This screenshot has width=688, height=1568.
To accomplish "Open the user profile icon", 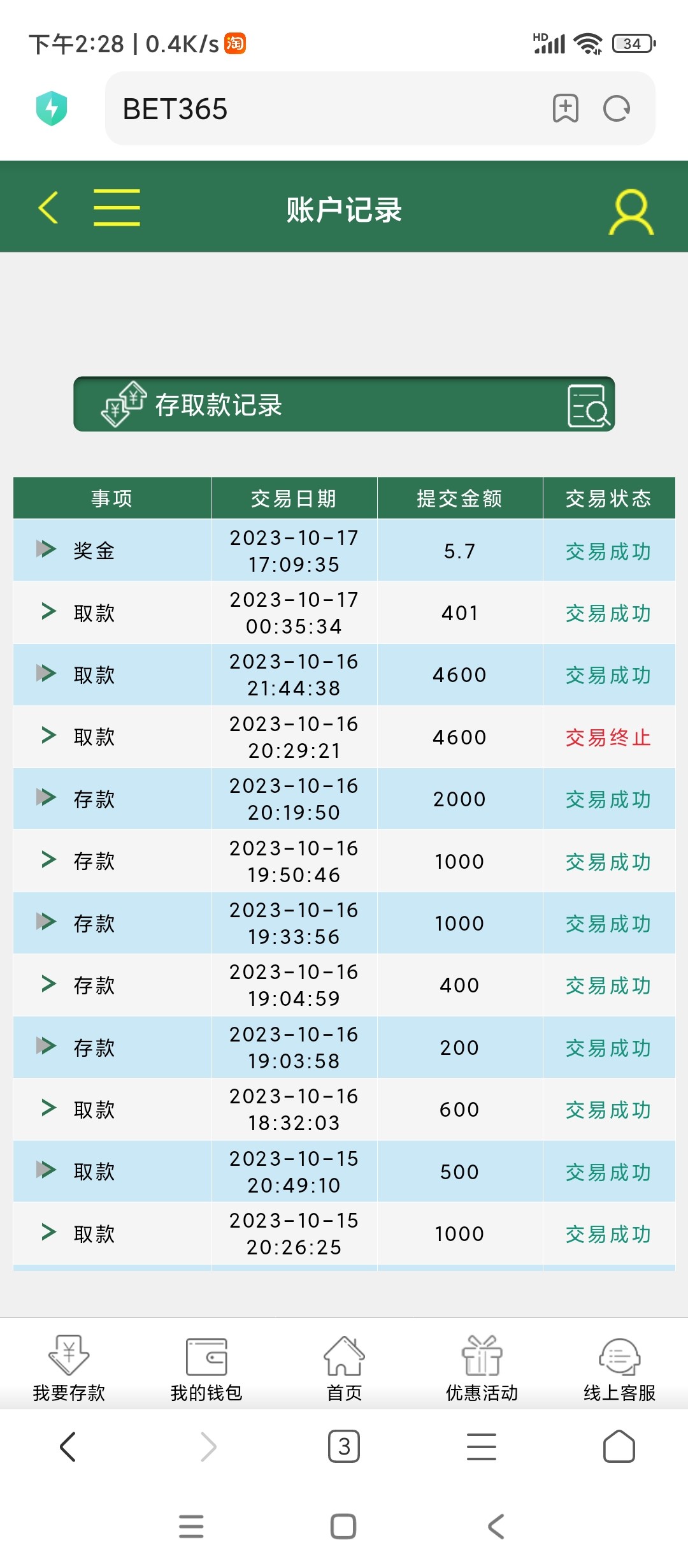I will pyautogui.click(x=631, y=212).
